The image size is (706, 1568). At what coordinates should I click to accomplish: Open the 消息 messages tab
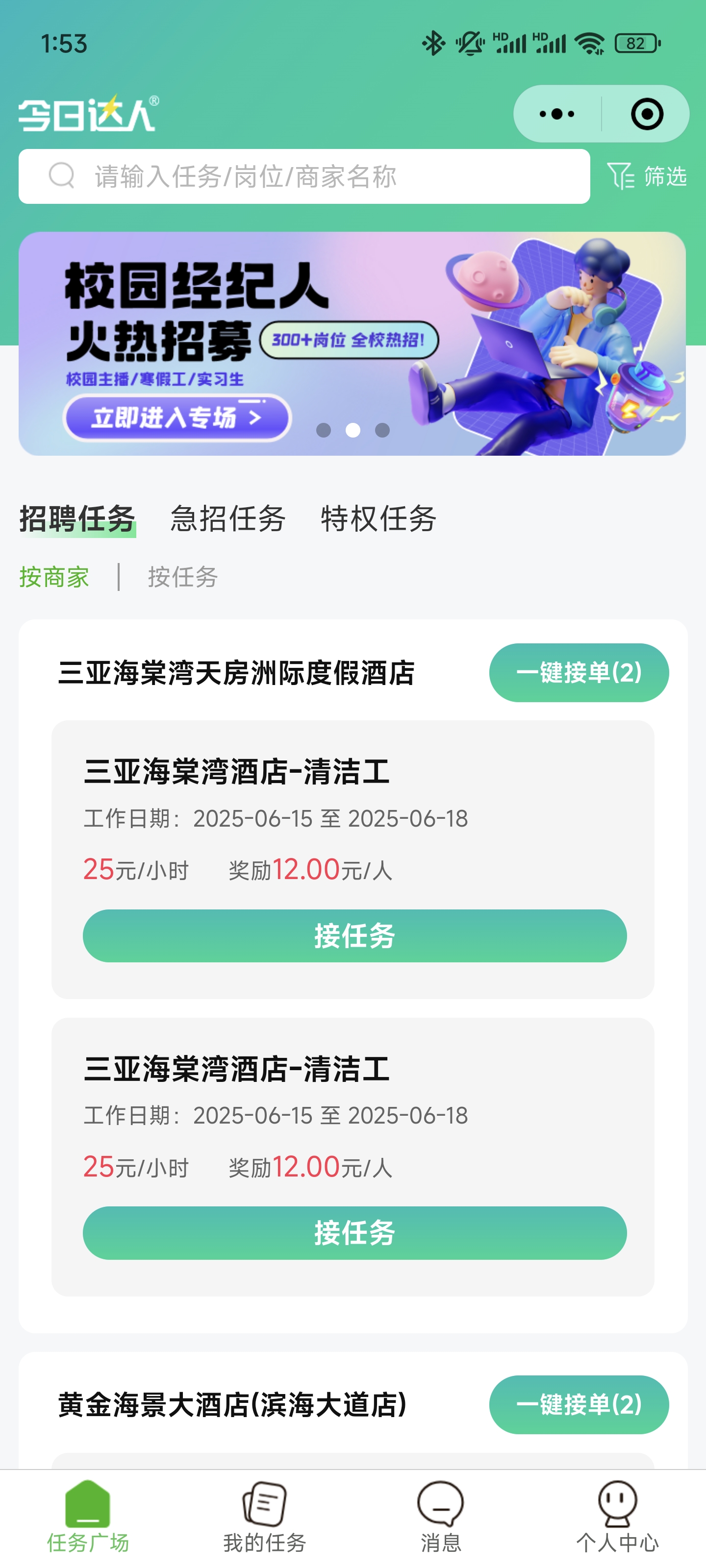coord(440,1518)
